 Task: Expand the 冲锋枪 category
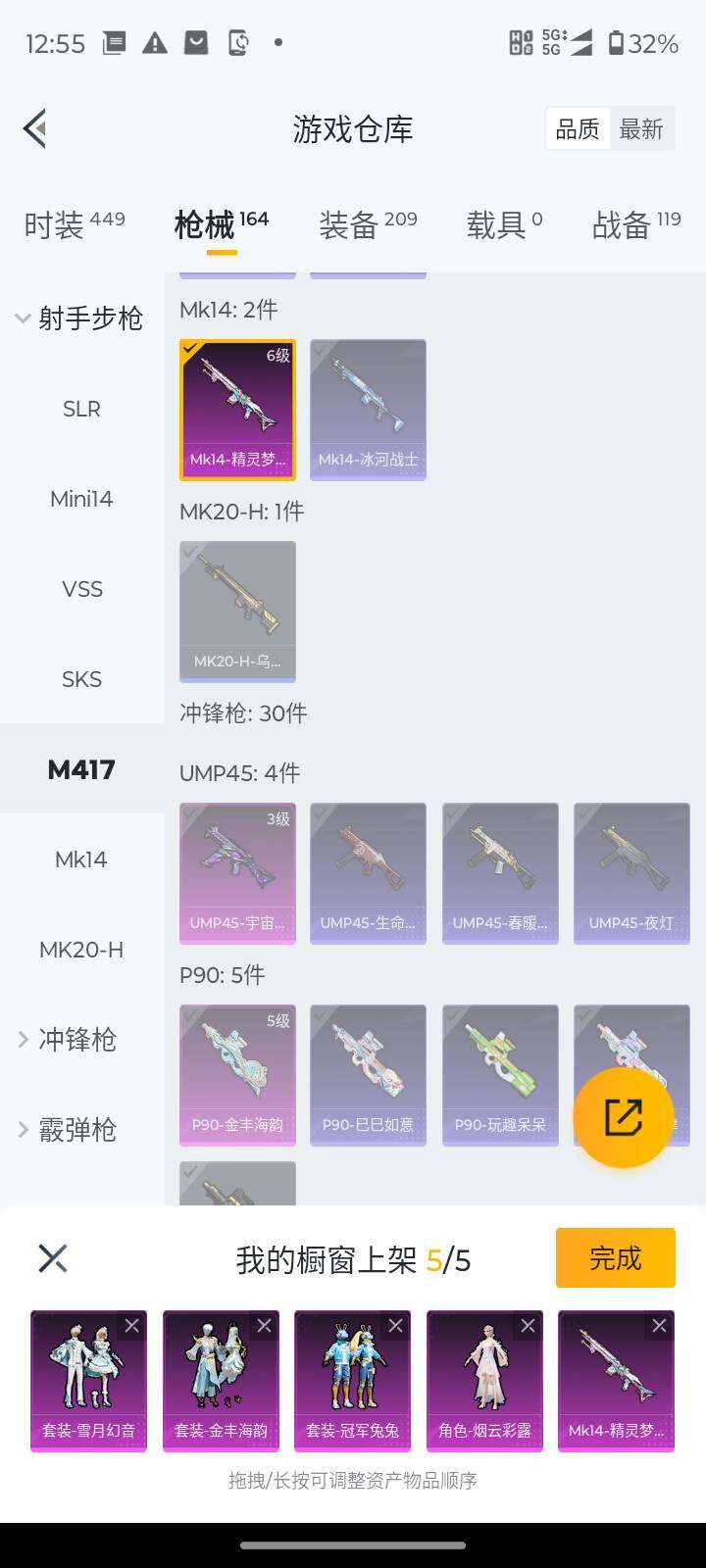tap(76, 1040)
